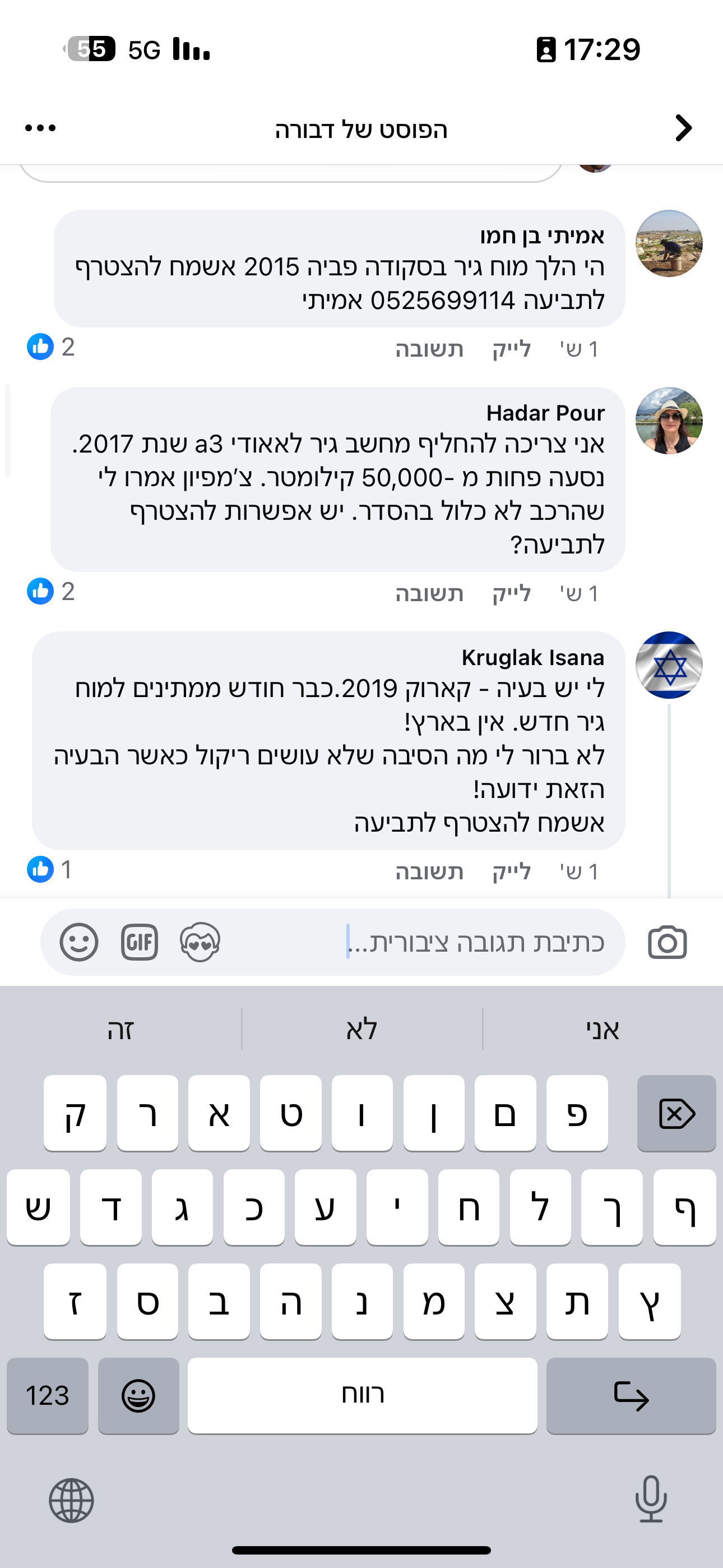
Task: Open the camera to attach a photo
Action: [667, 942]
